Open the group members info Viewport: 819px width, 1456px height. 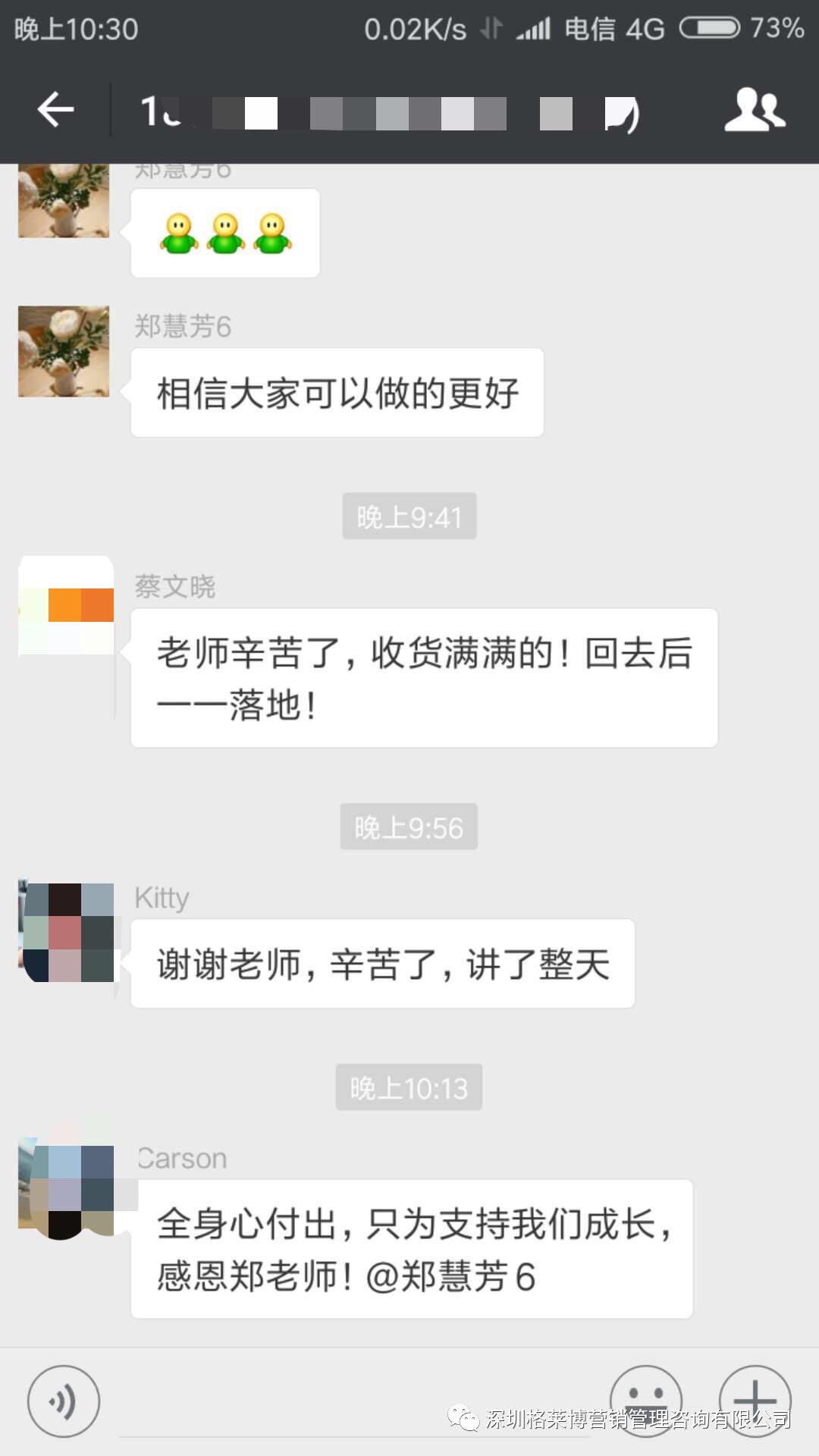754,111
